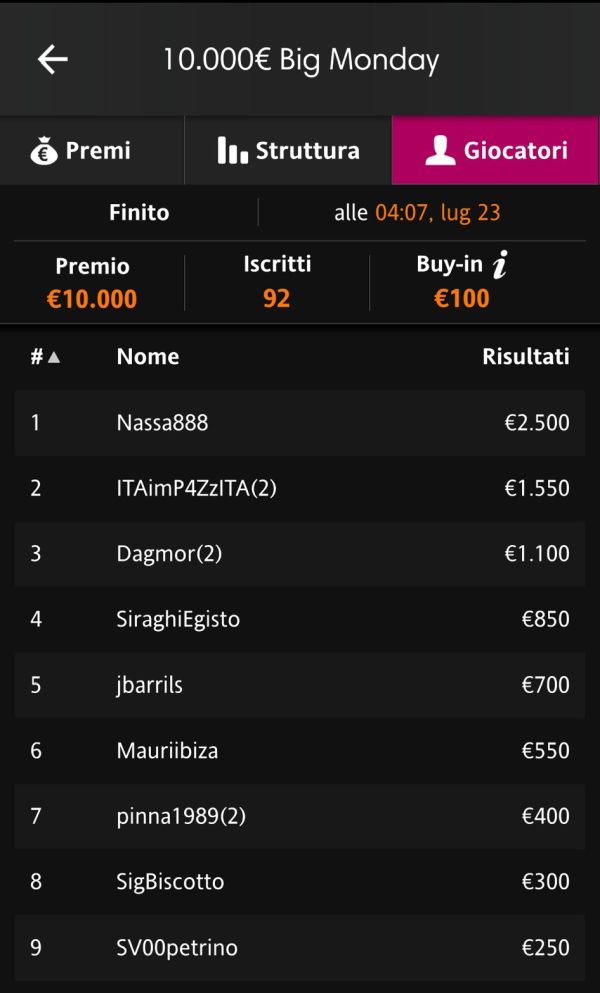This screenshot has height=993, width=600.
Task: Select the Giocatori tab
Action: click(496, 151)
